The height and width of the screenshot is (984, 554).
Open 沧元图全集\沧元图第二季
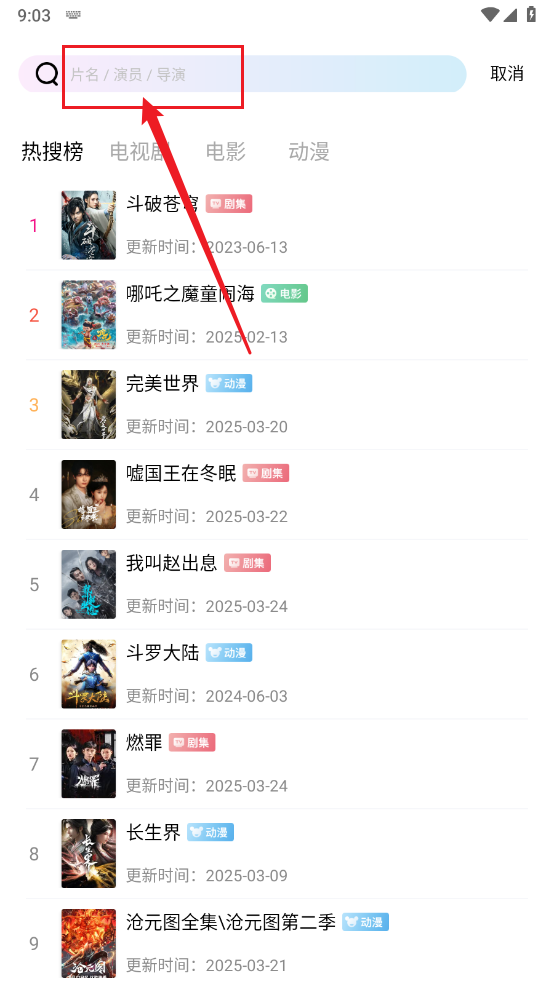tap(277, 943)
